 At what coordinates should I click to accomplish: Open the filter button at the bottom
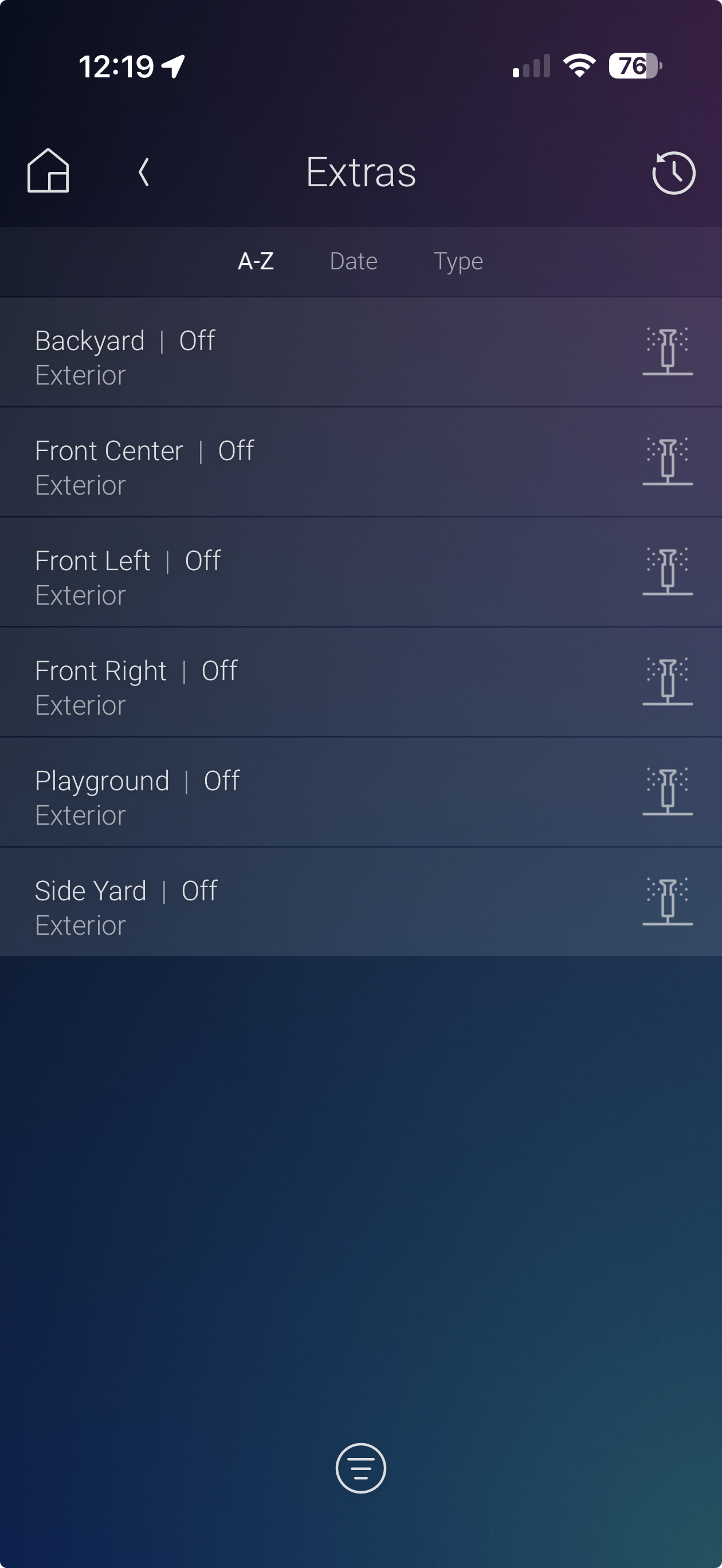tap(360, 1468)
